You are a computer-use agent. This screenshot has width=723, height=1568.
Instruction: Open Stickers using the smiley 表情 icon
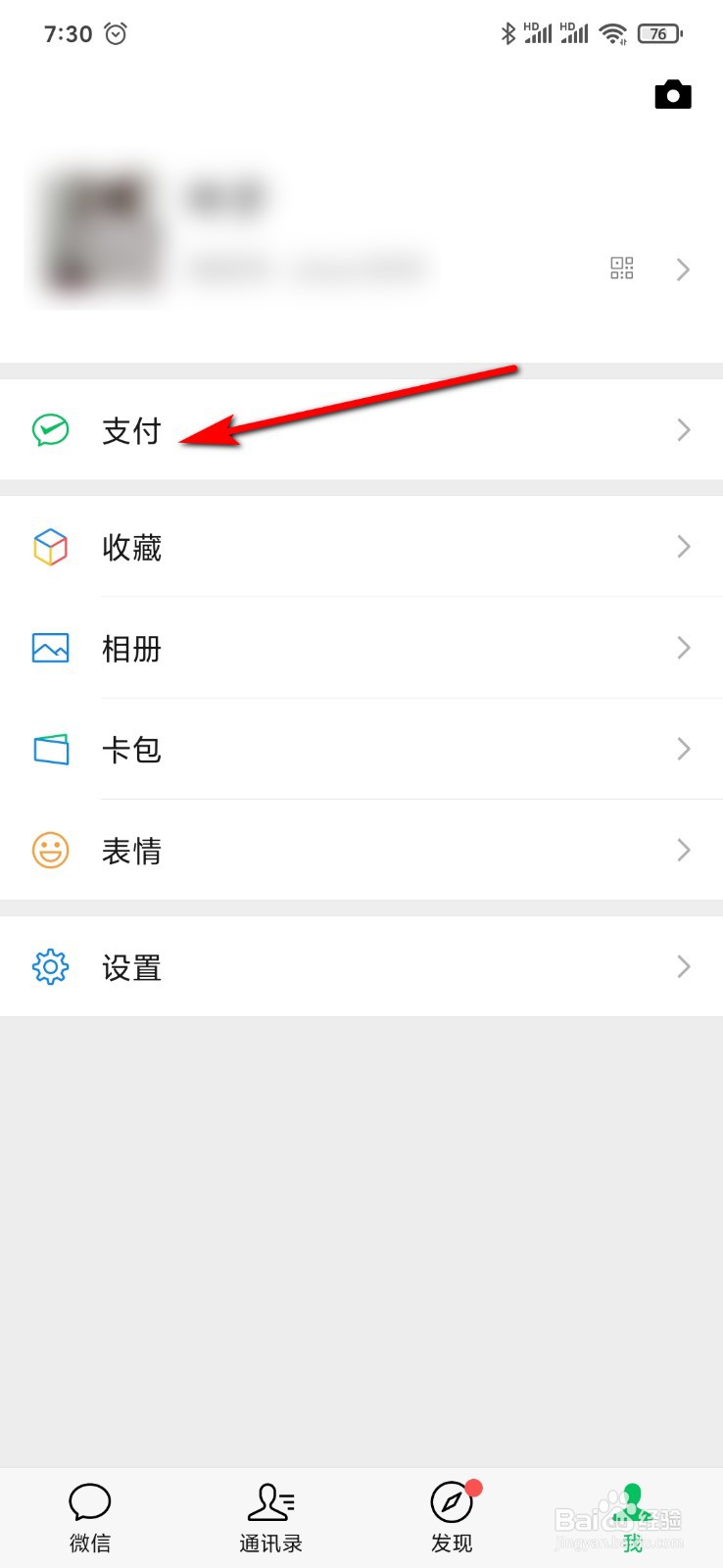coord(50,851)
